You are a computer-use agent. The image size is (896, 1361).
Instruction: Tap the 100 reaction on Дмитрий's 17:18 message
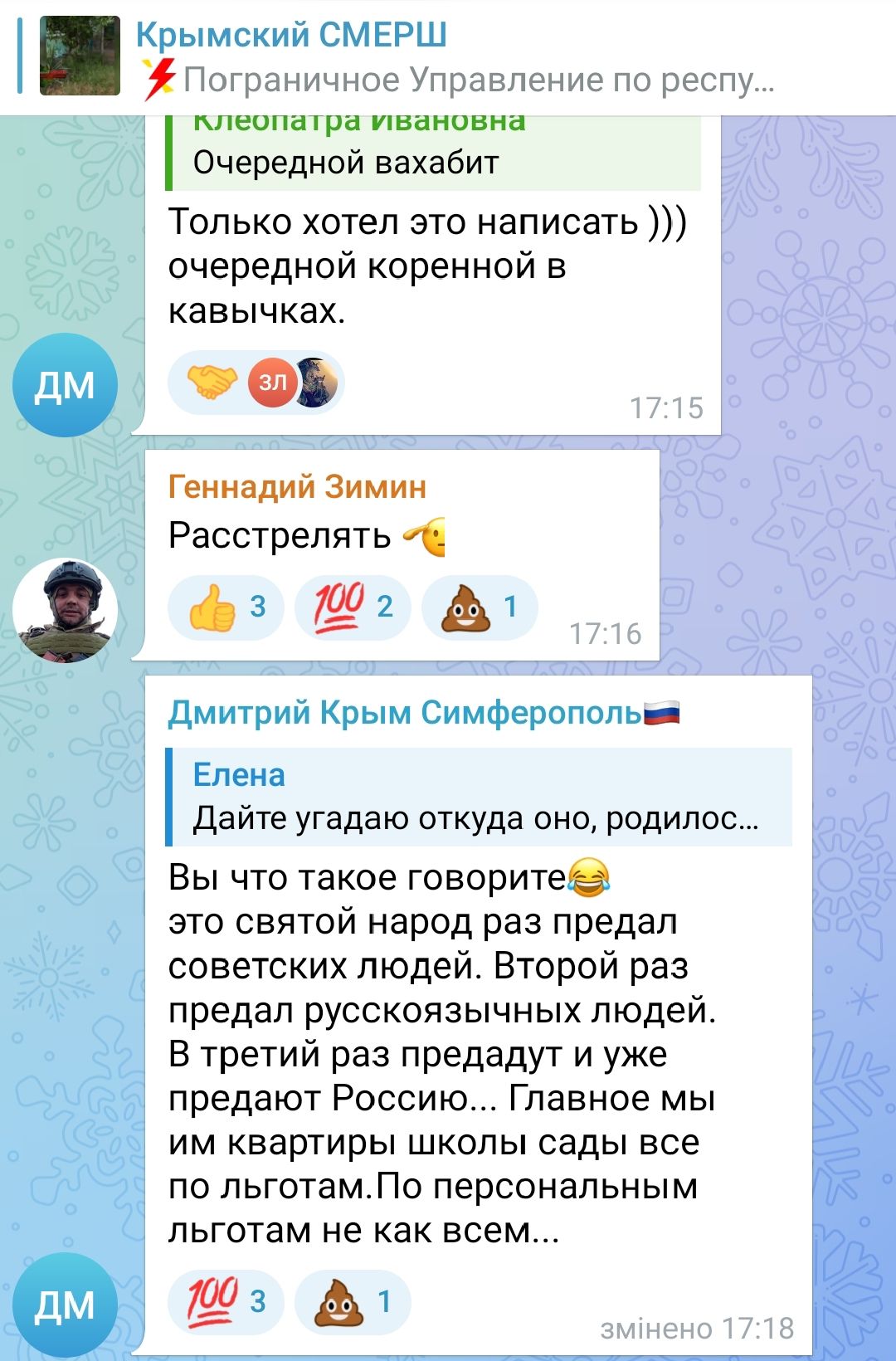click(226, 1302)
